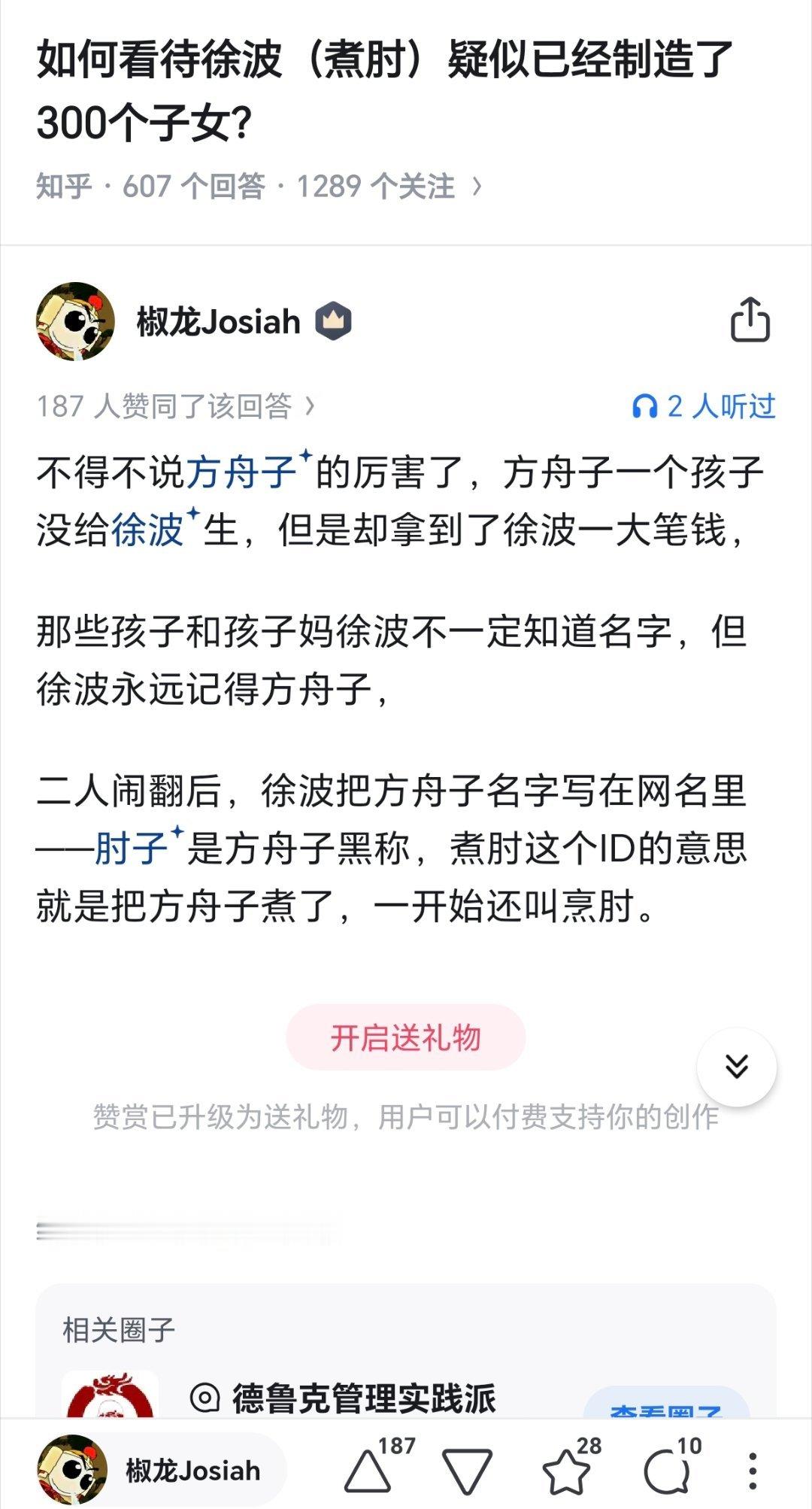Viewport: 812px width, 1509px height.
Task: Collapse the answer with the double-chevron button
Action: (736, 1067)
